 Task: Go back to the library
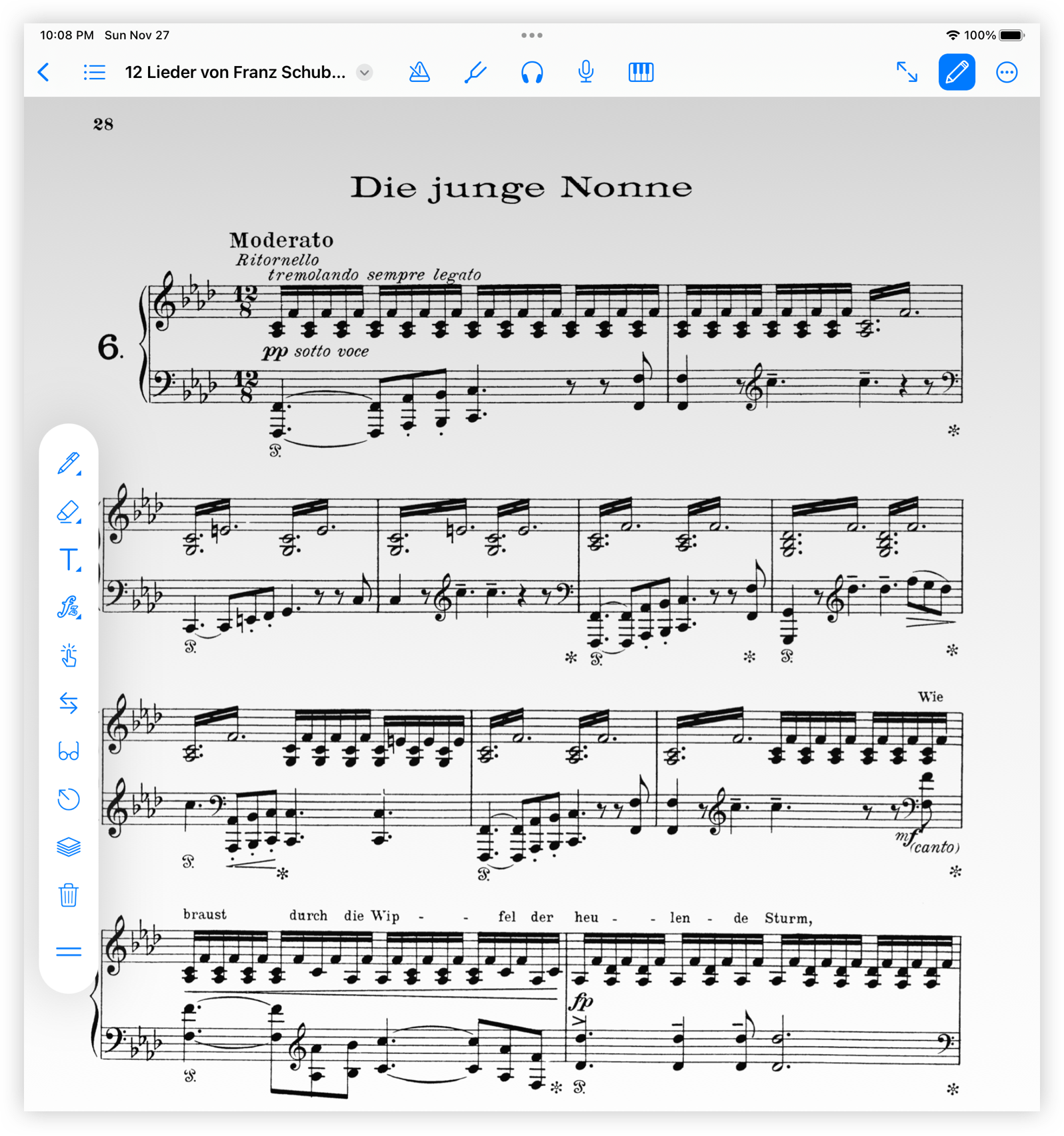pos(44,72)
